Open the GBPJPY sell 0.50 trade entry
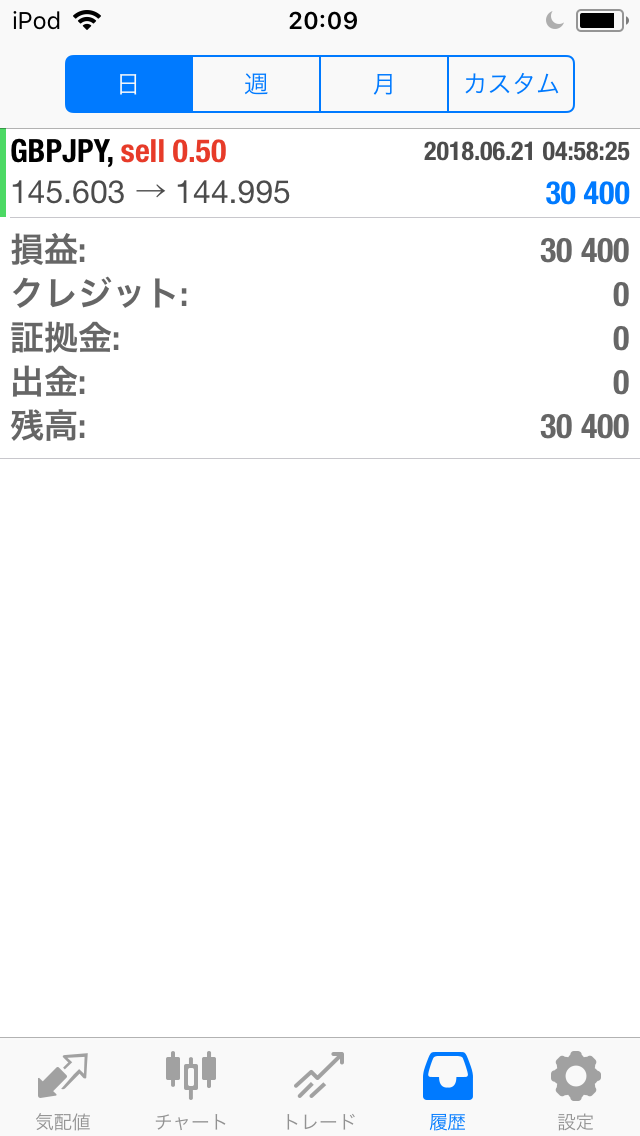Screen dimensions: 640x1136 click(320, 172)
